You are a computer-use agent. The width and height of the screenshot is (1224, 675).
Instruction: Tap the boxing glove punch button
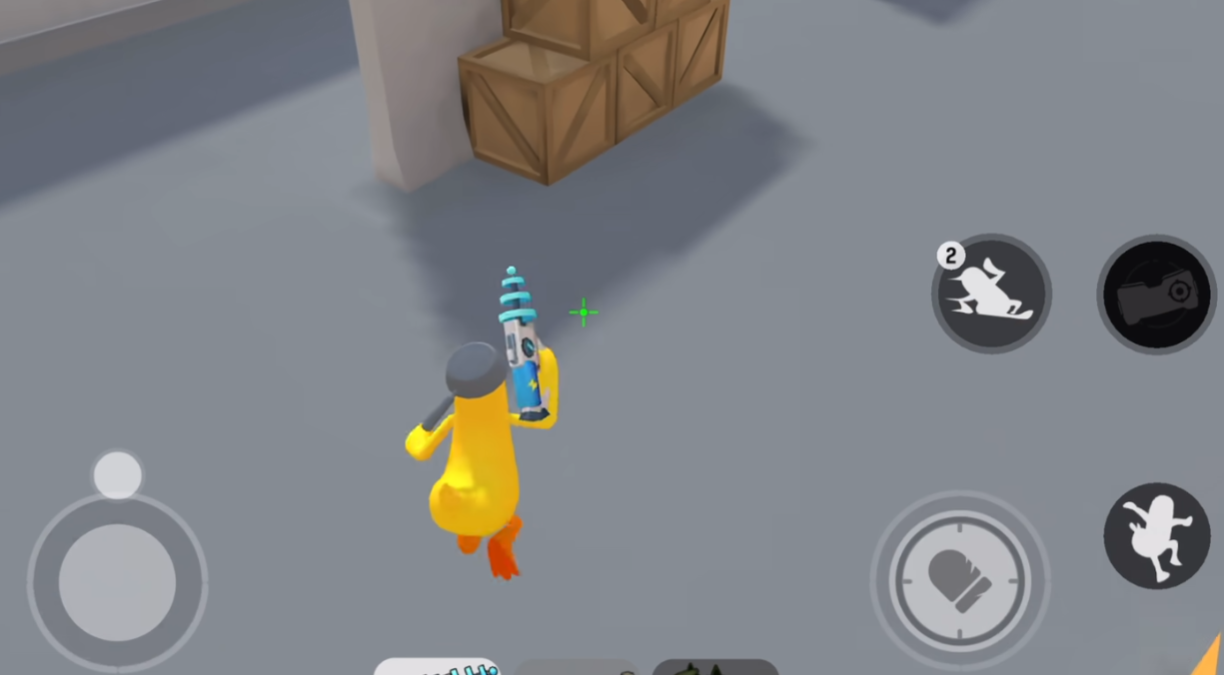tap(960, 580)
